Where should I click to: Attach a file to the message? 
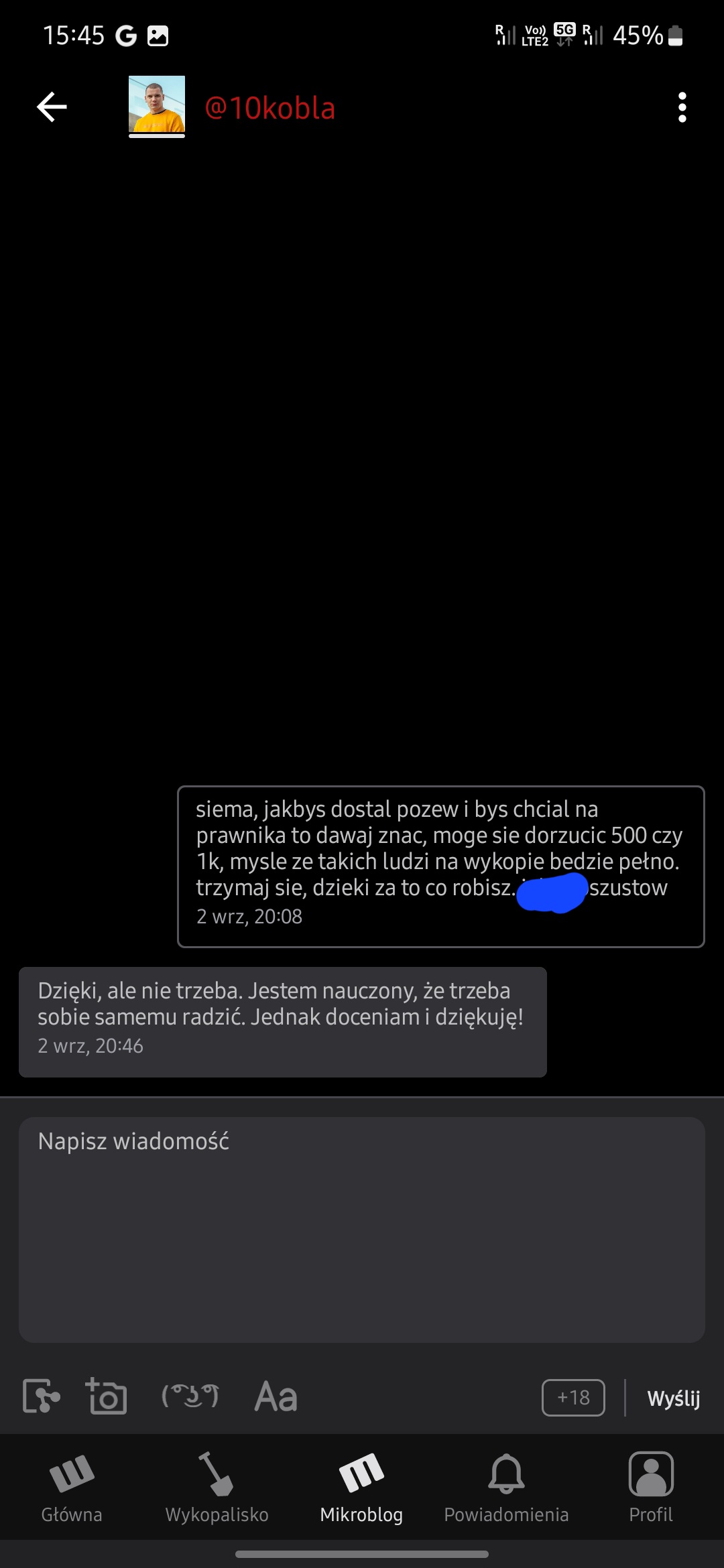(41, 1397)
